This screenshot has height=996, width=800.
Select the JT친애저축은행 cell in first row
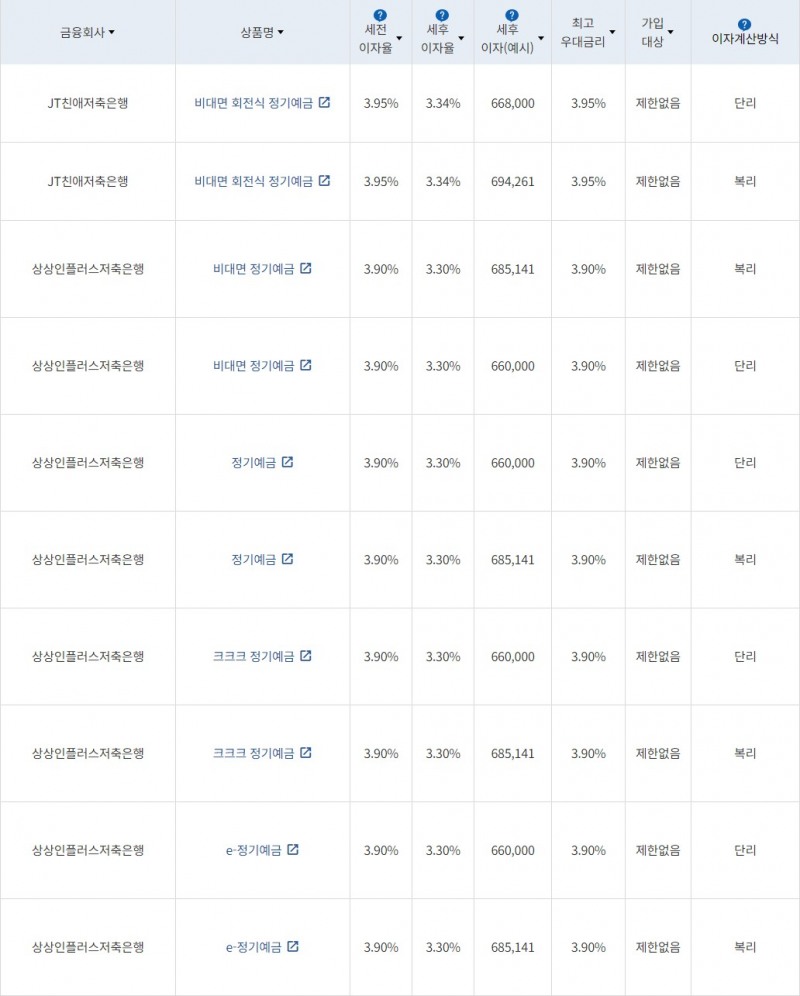coord(88,102)
